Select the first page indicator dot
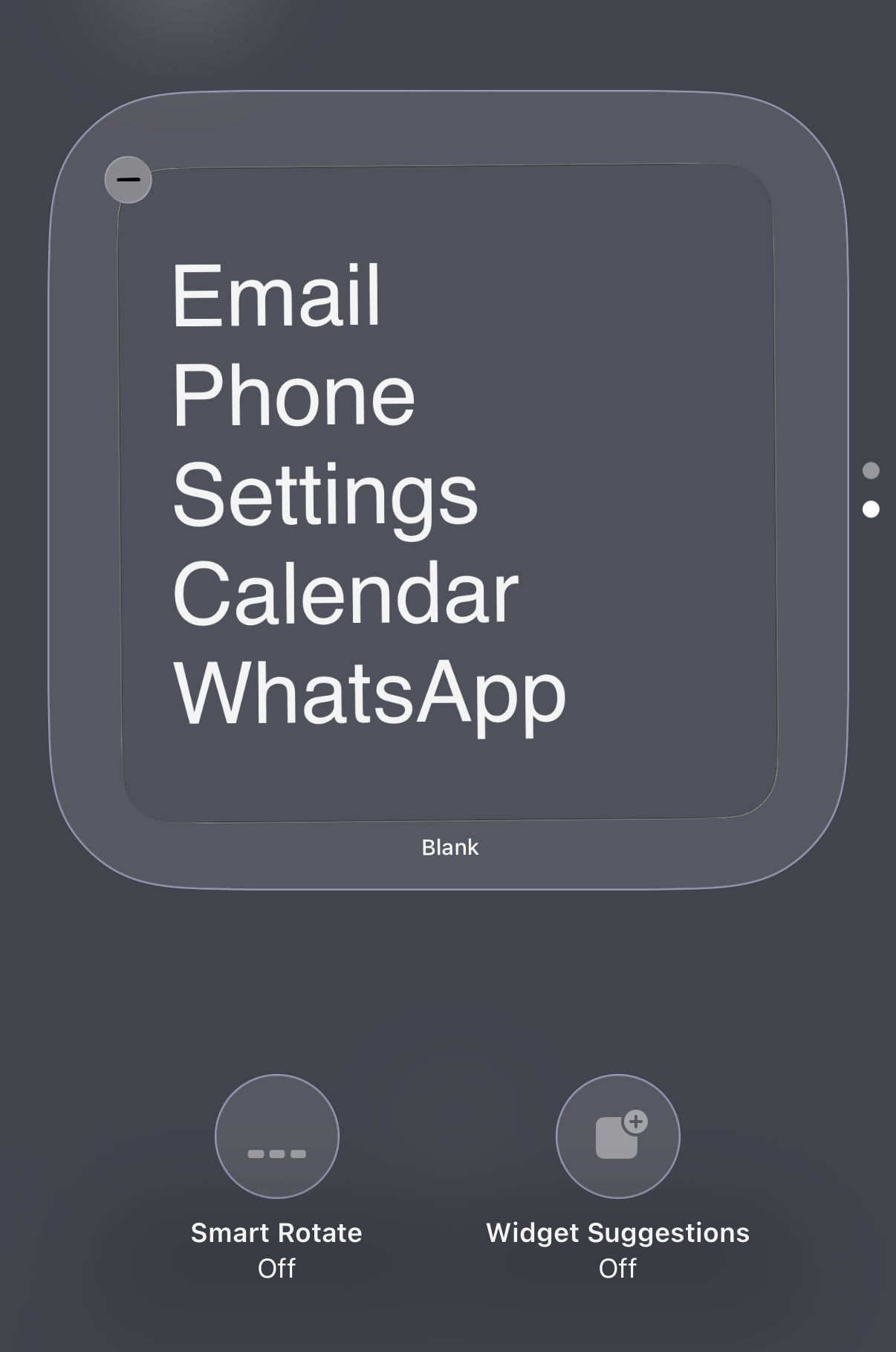Screen dimensions: 896x1352 871,470
